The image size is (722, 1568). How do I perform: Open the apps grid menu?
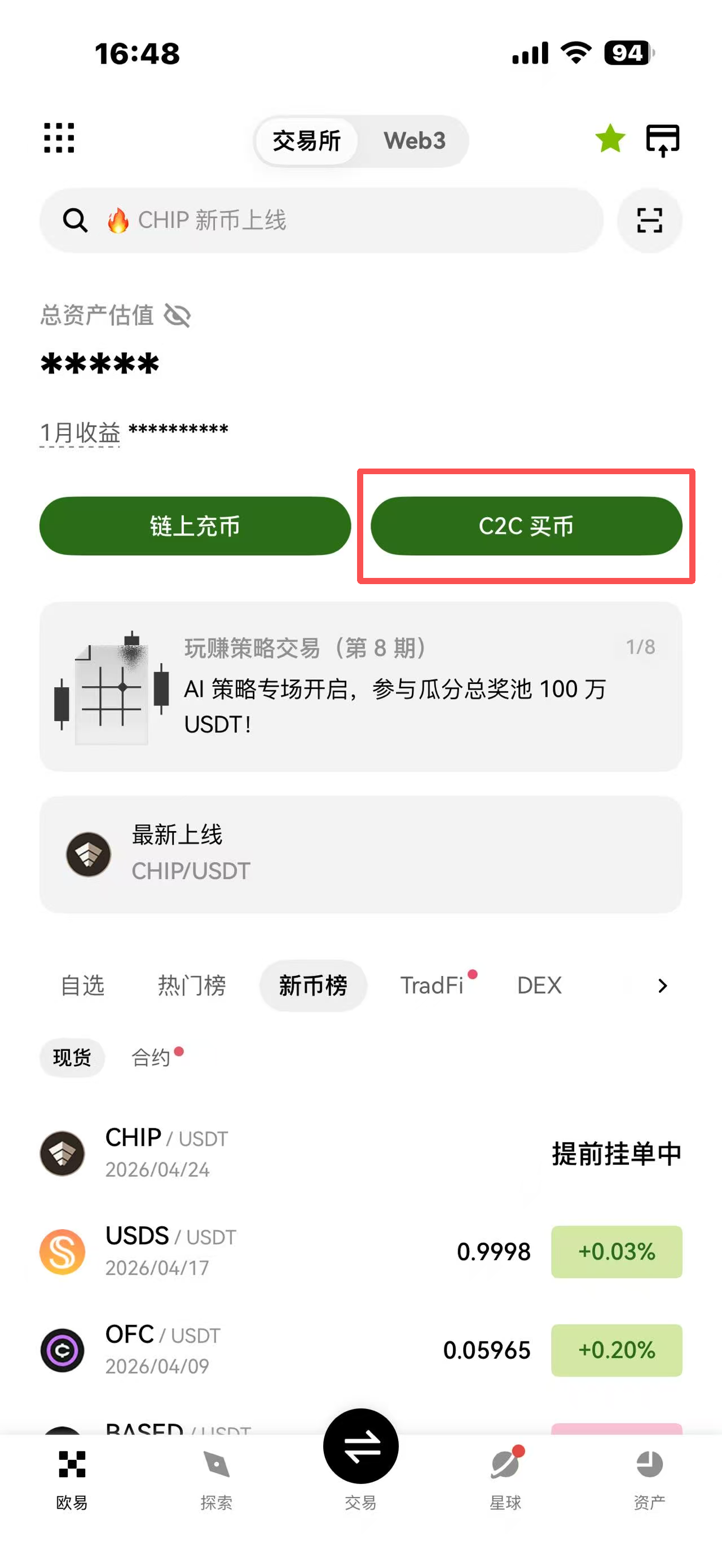coord(59,139)
